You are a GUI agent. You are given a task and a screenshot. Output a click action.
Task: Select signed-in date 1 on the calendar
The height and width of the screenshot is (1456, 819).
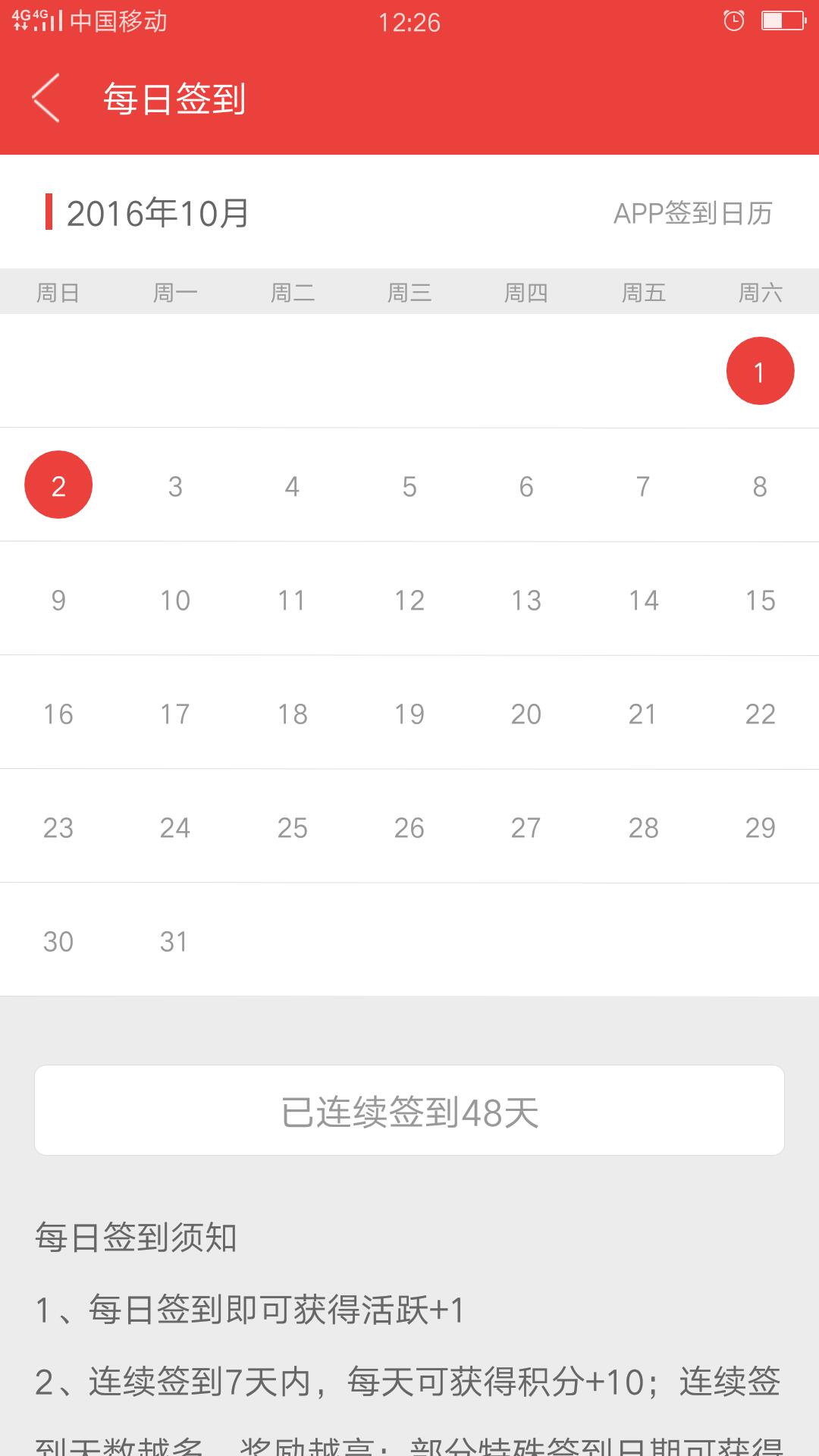pos(760,372)
